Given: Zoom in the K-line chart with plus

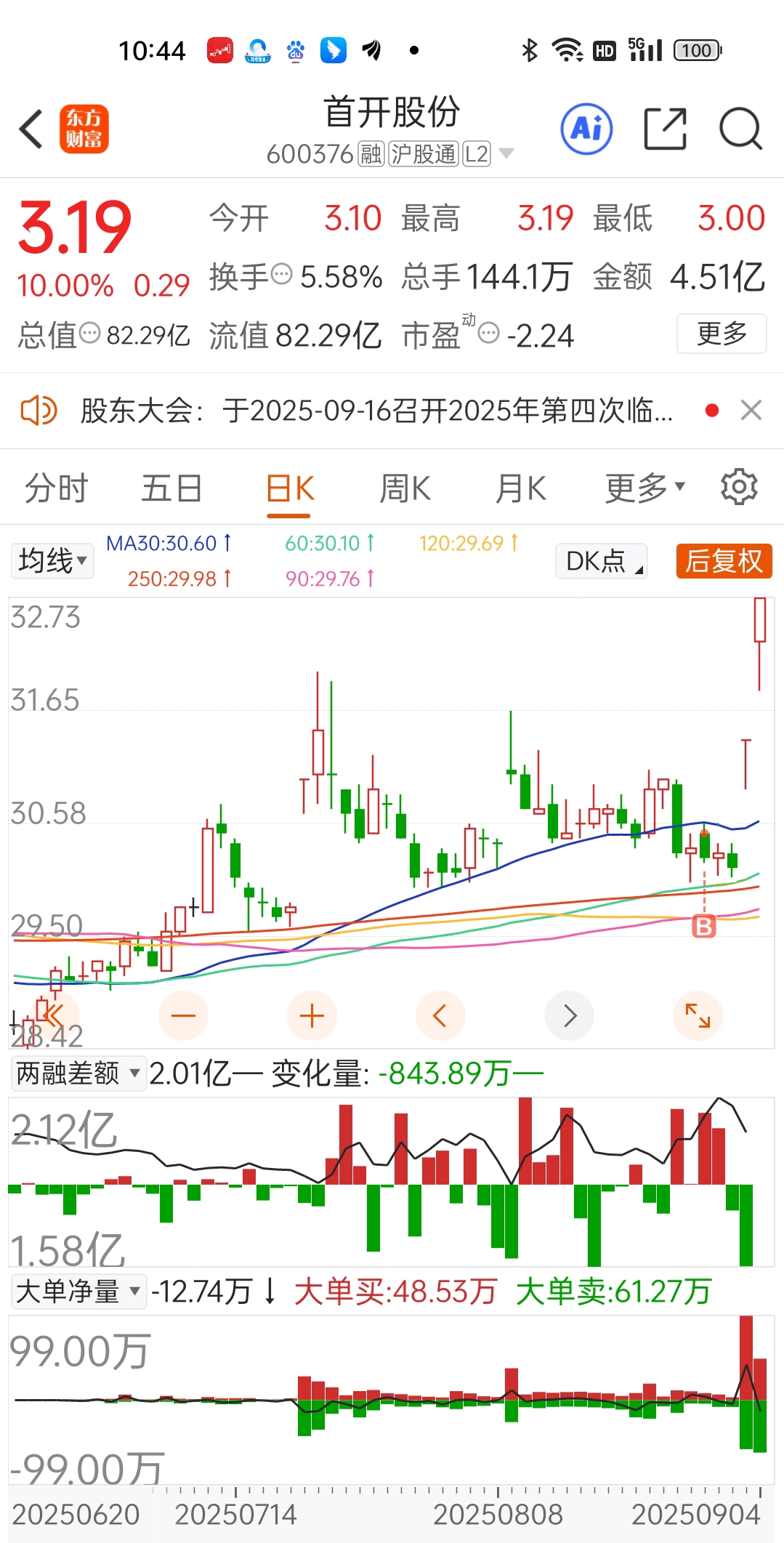Looking at the screenshot, I should [312, 1015].
